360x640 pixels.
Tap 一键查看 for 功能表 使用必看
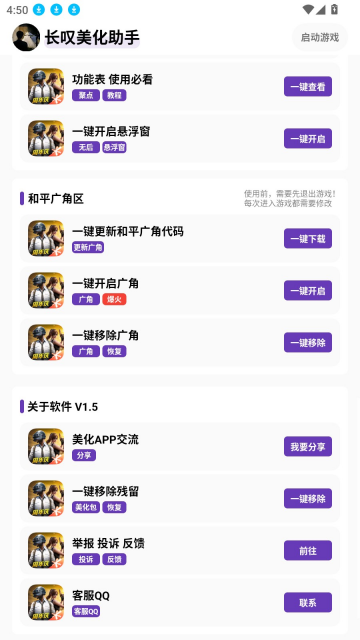click(308, 87)
